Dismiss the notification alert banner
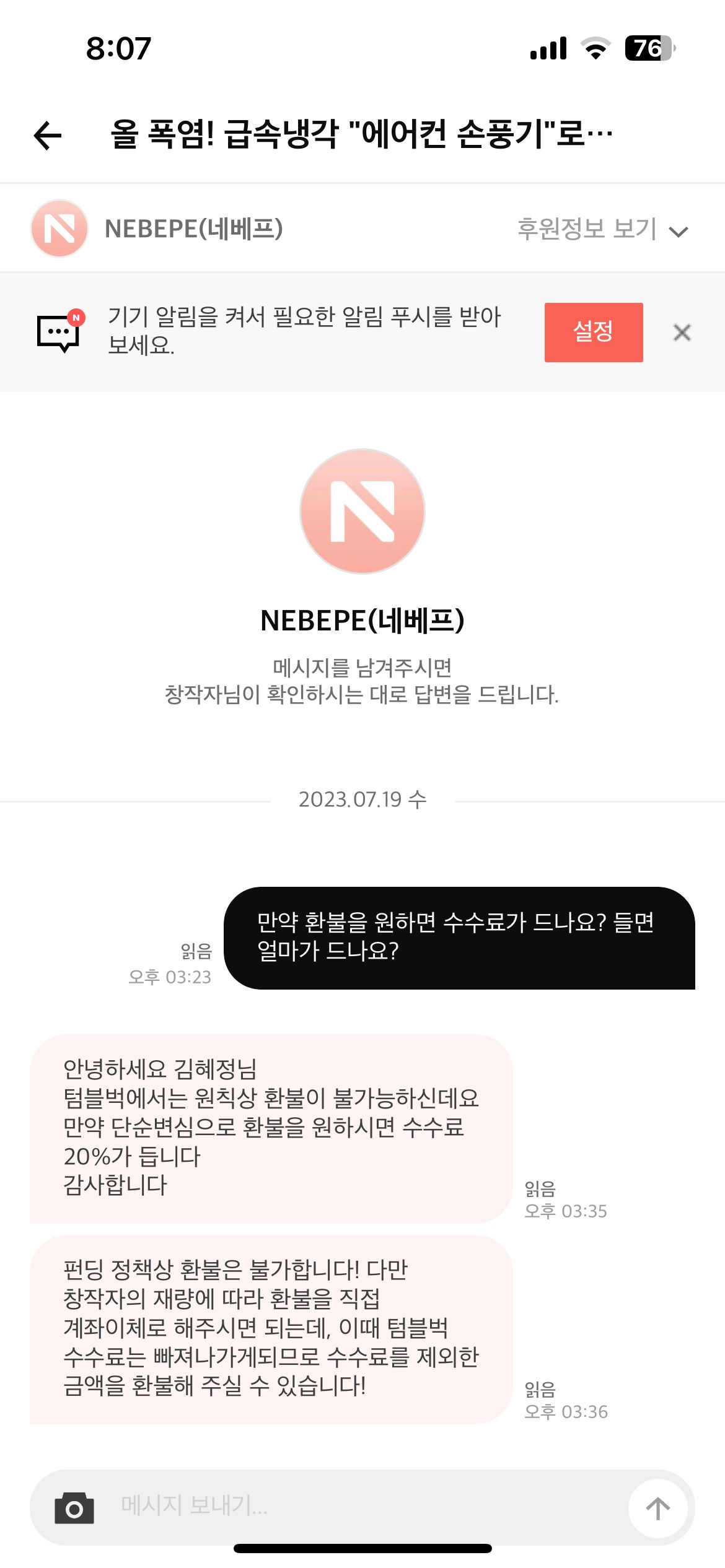 tap(682, 333)
